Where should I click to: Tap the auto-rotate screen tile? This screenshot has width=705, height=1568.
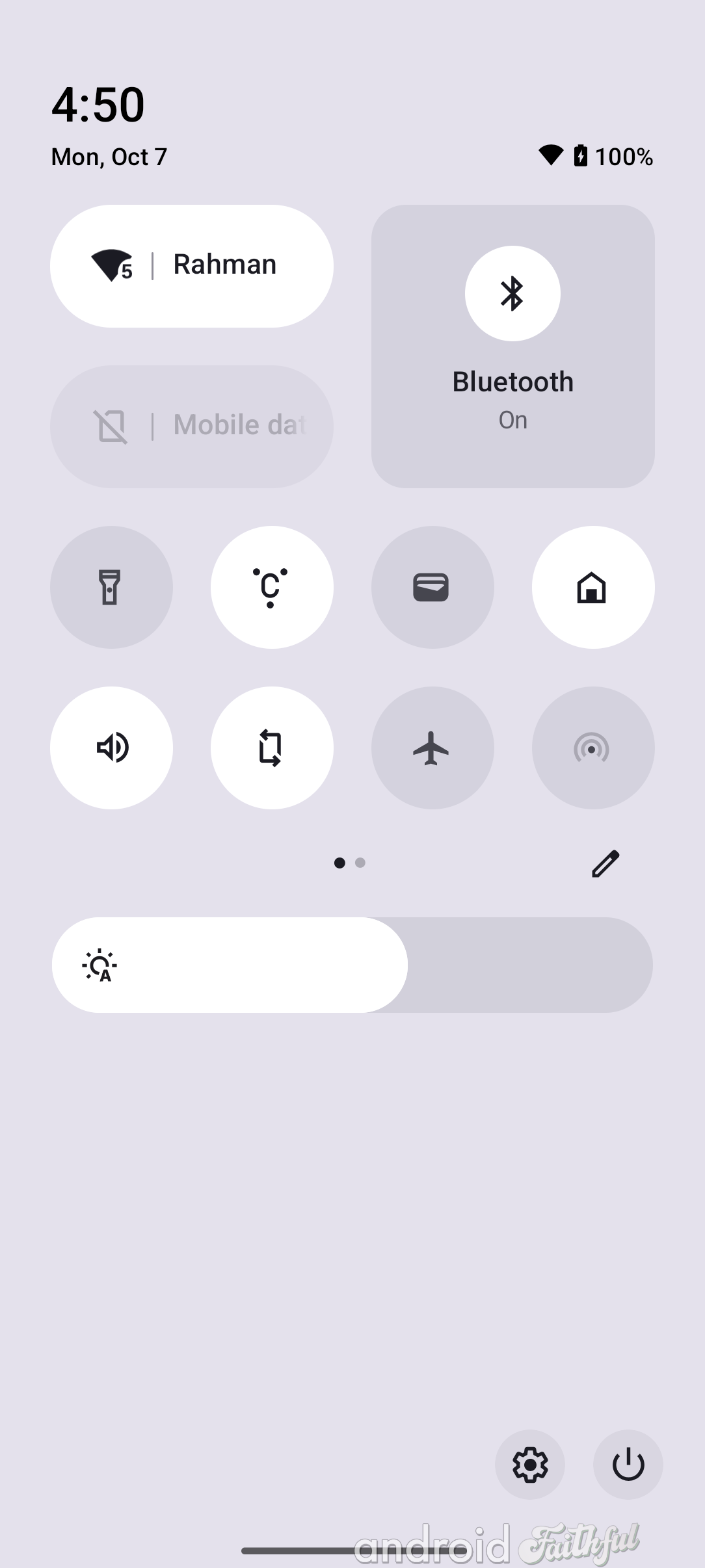coord(272,748)
